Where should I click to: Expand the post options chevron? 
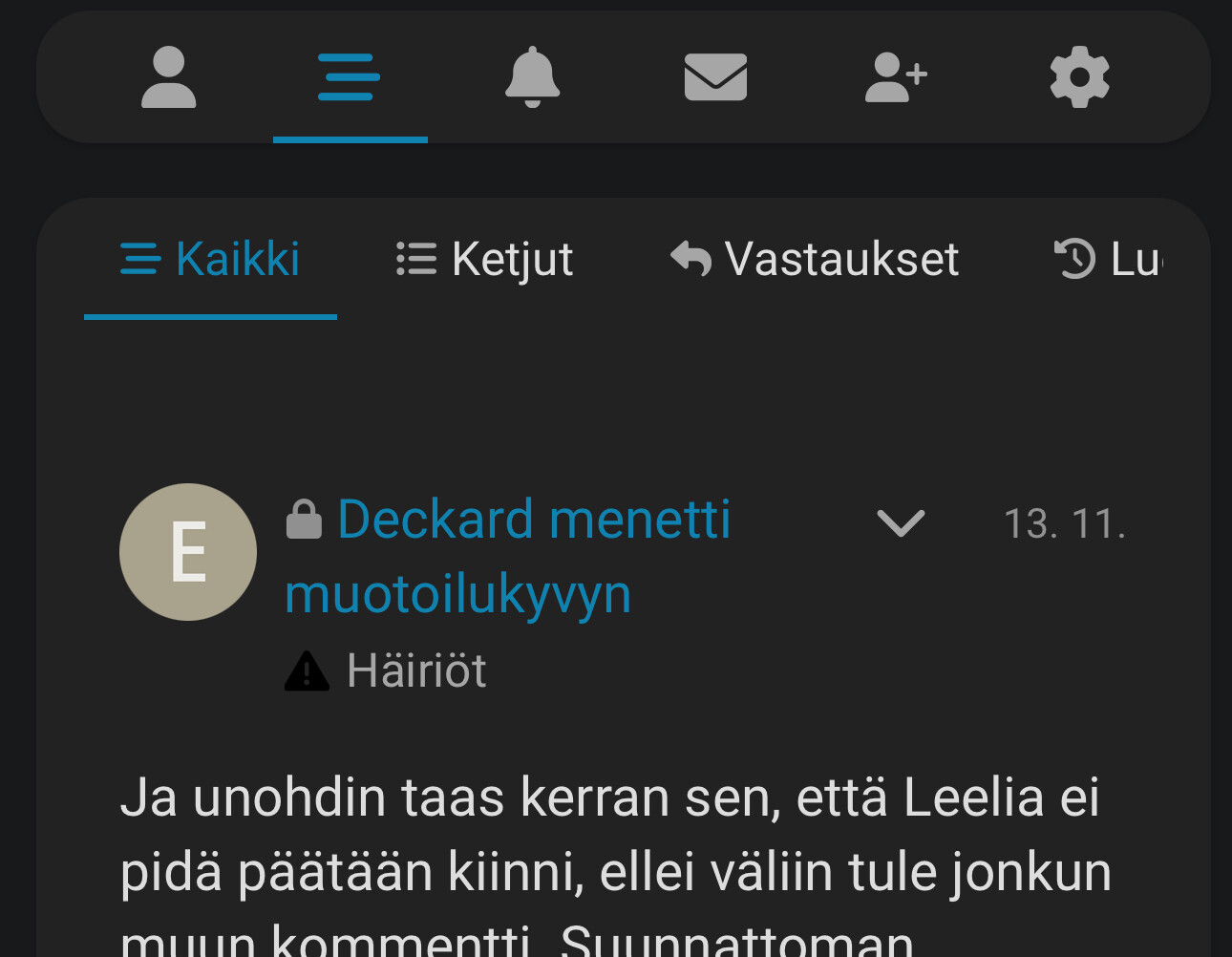tap(901, 522)
